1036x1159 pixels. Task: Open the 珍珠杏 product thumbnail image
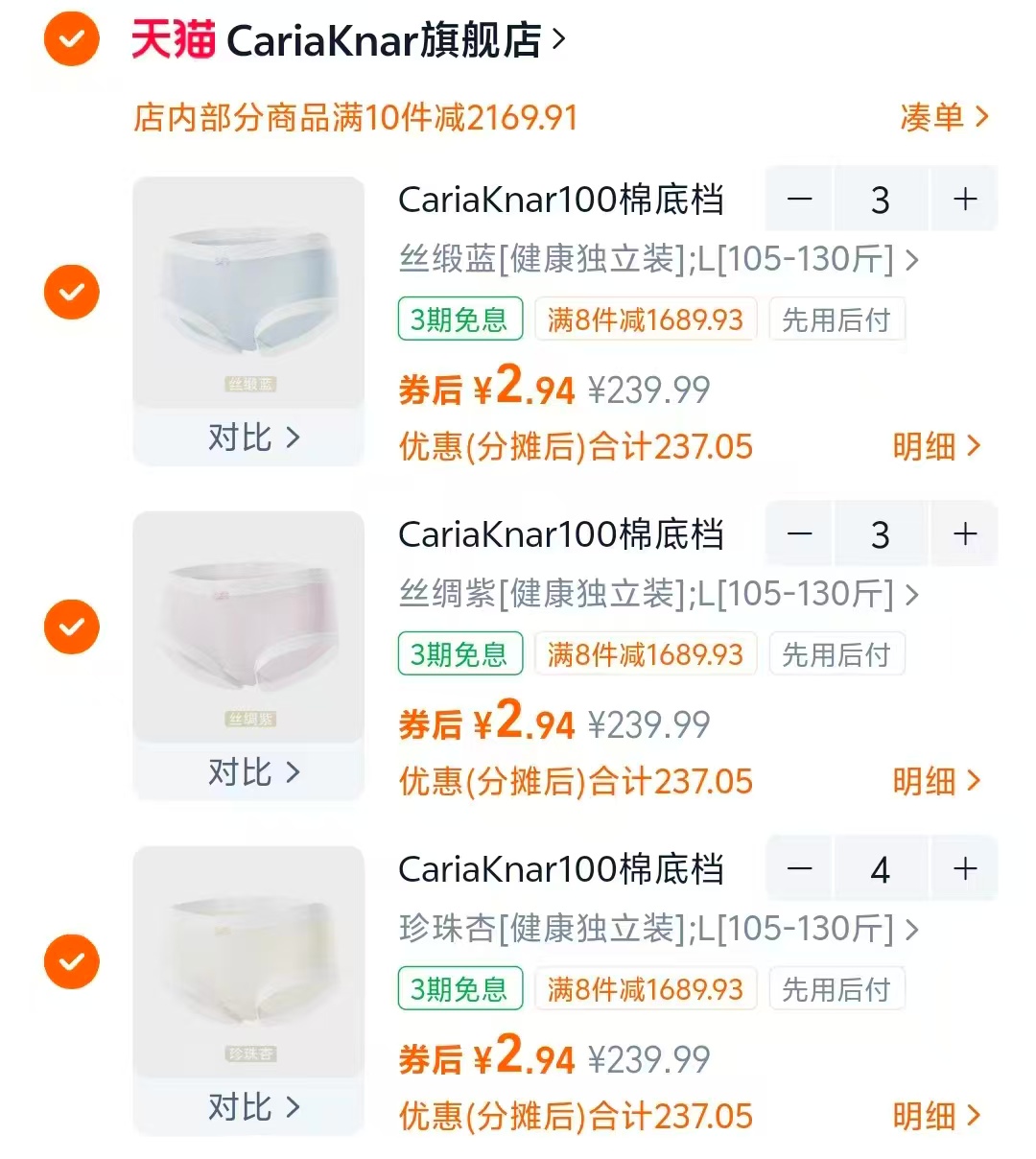(x=247, y=959)
